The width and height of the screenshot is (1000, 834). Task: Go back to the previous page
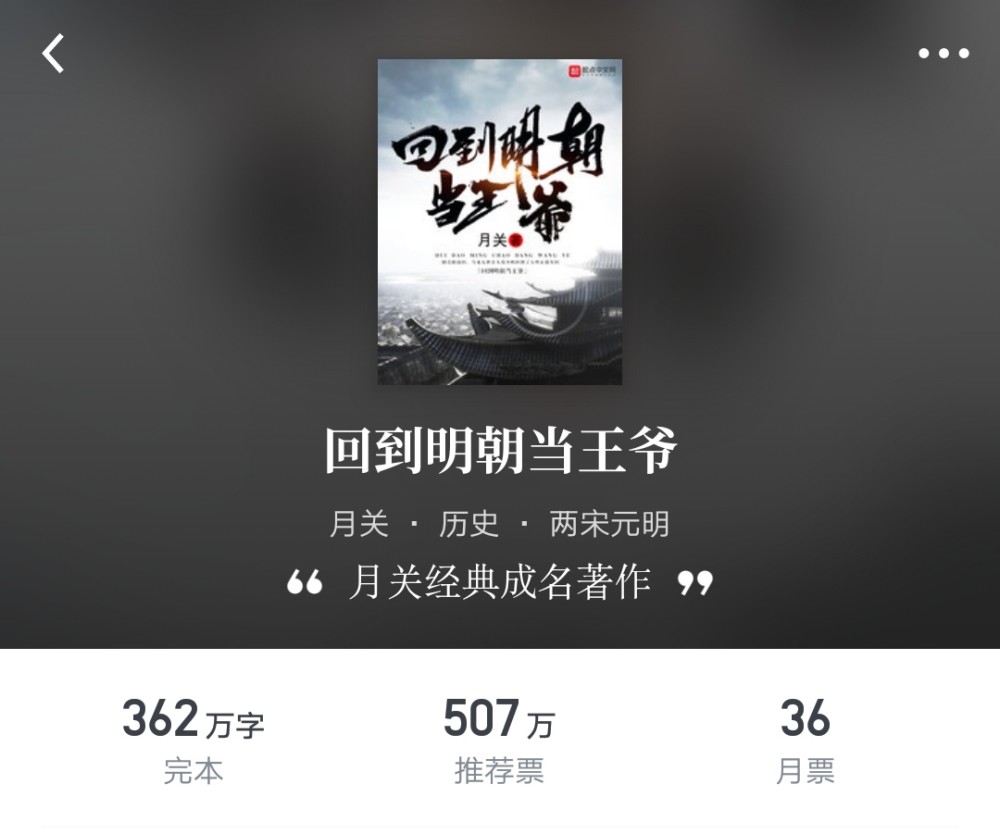coord(53,53)
